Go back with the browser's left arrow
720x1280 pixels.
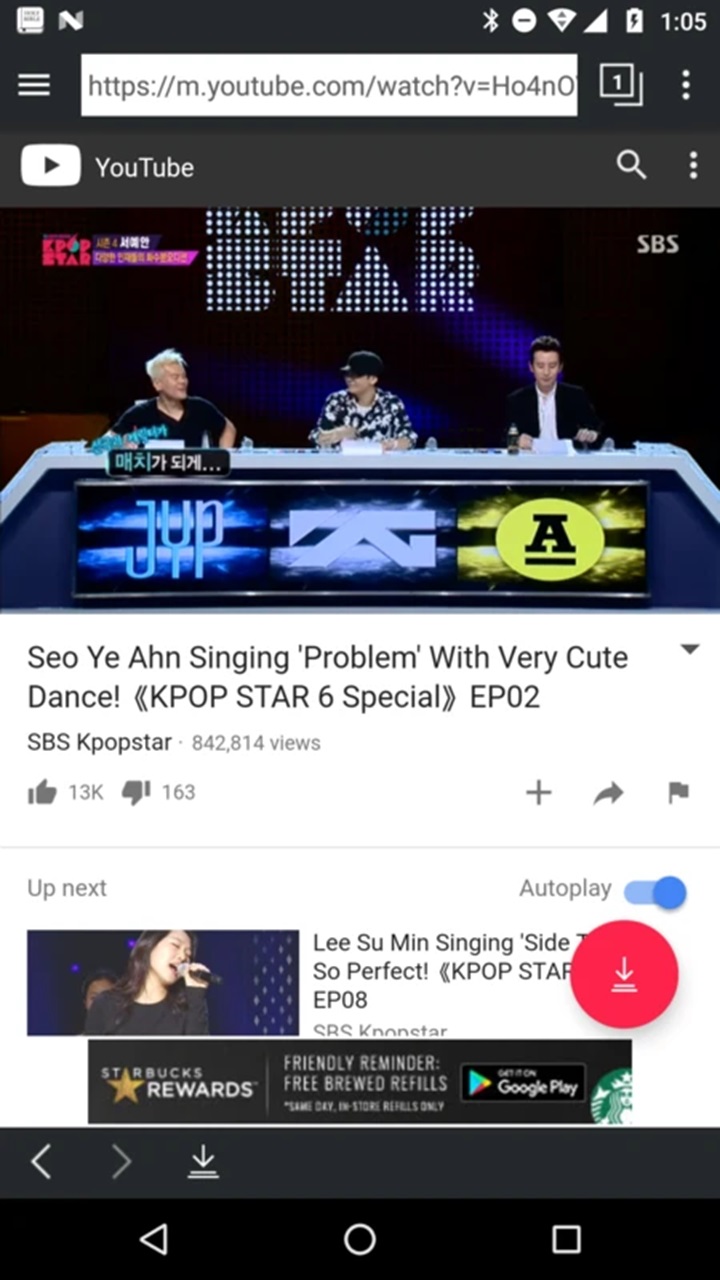41,1162
